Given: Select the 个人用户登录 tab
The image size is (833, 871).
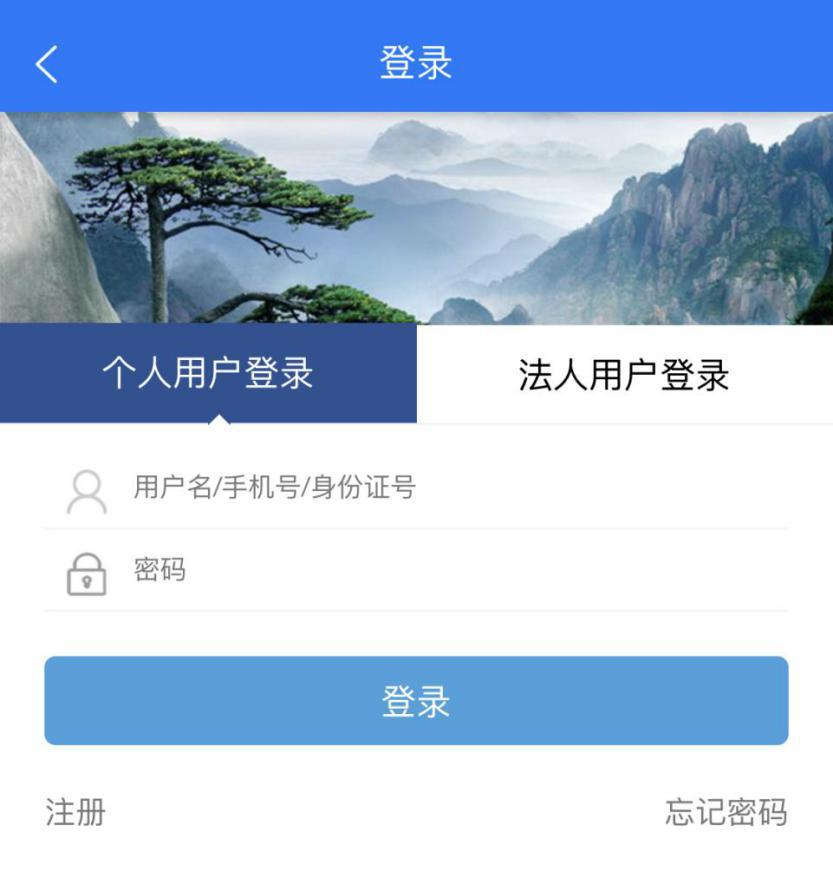Looking at the screenshot, I should point(208,373).
